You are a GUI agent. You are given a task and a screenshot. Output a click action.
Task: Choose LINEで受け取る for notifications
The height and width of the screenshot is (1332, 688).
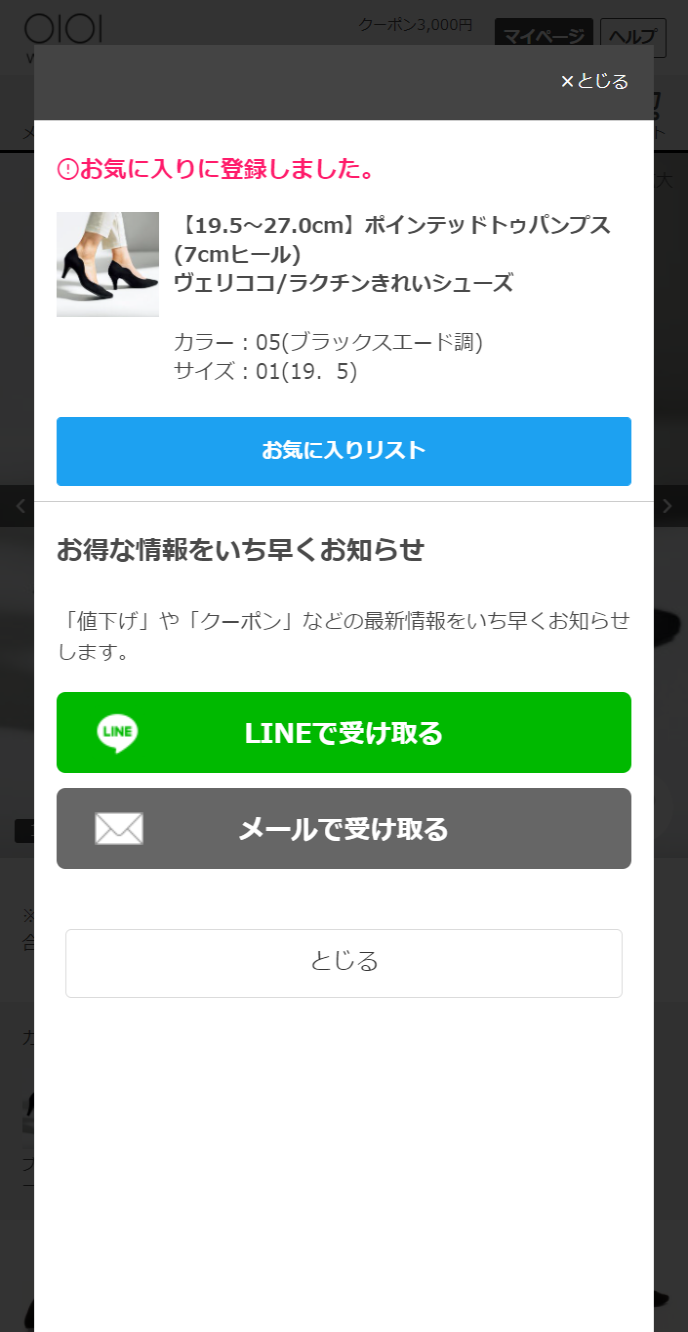[x=344, y=733]
